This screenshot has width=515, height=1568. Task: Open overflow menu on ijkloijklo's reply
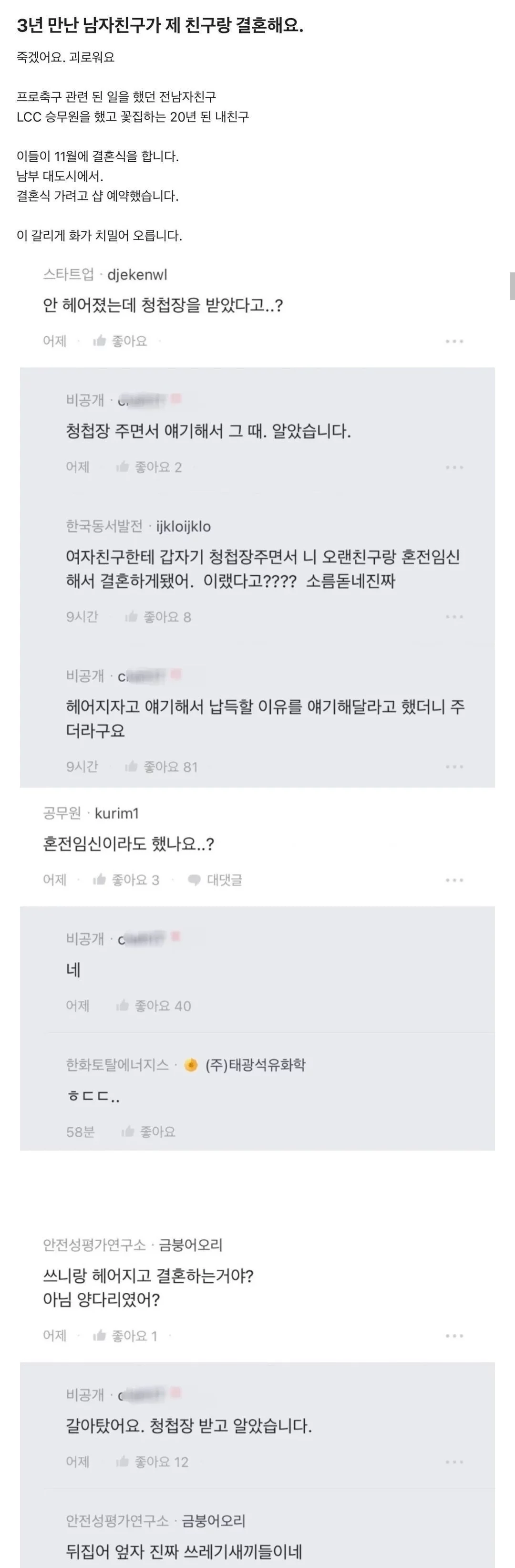[x=454, y=617]
